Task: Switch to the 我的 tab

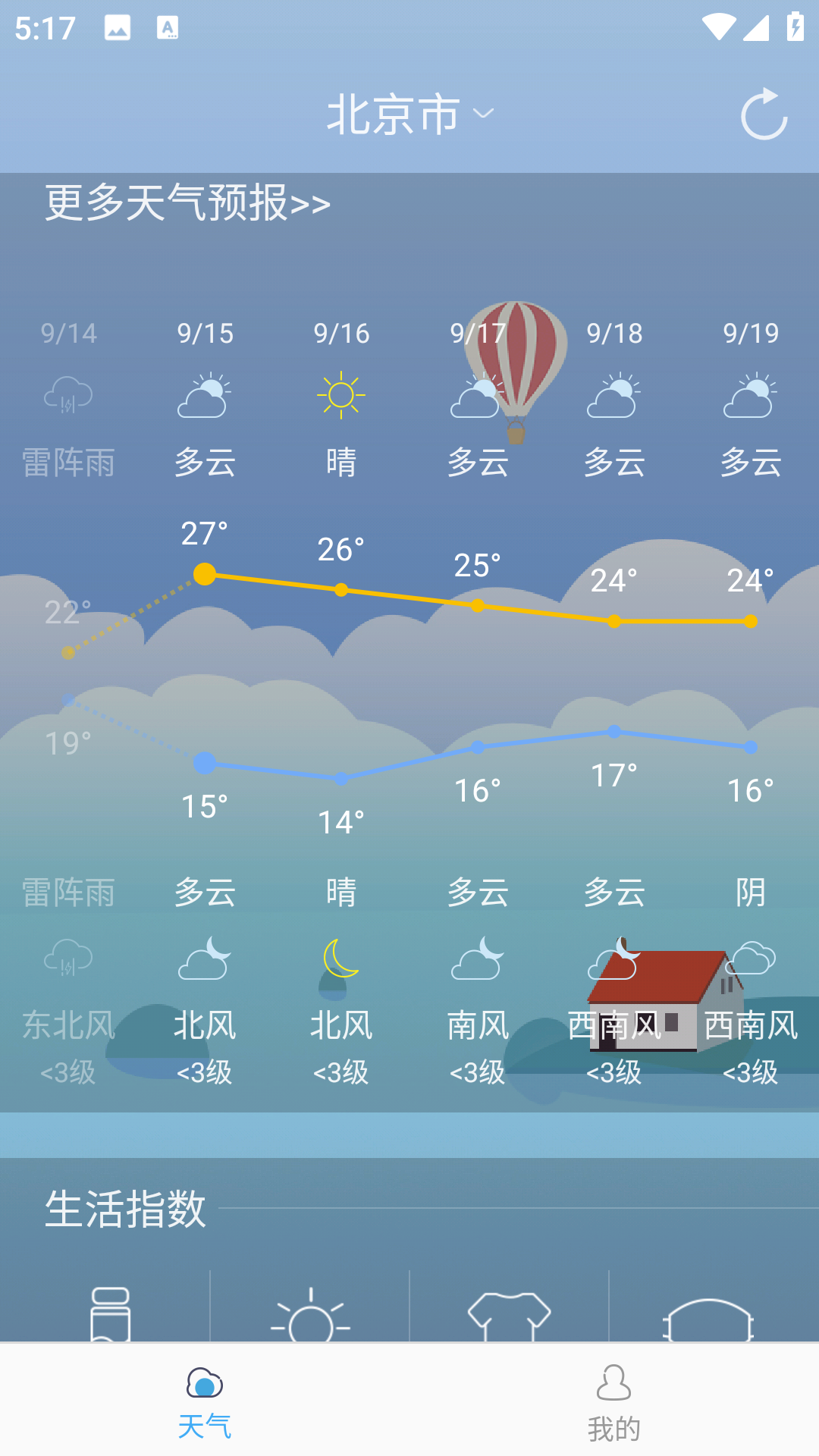Action: coord(614,1402)
